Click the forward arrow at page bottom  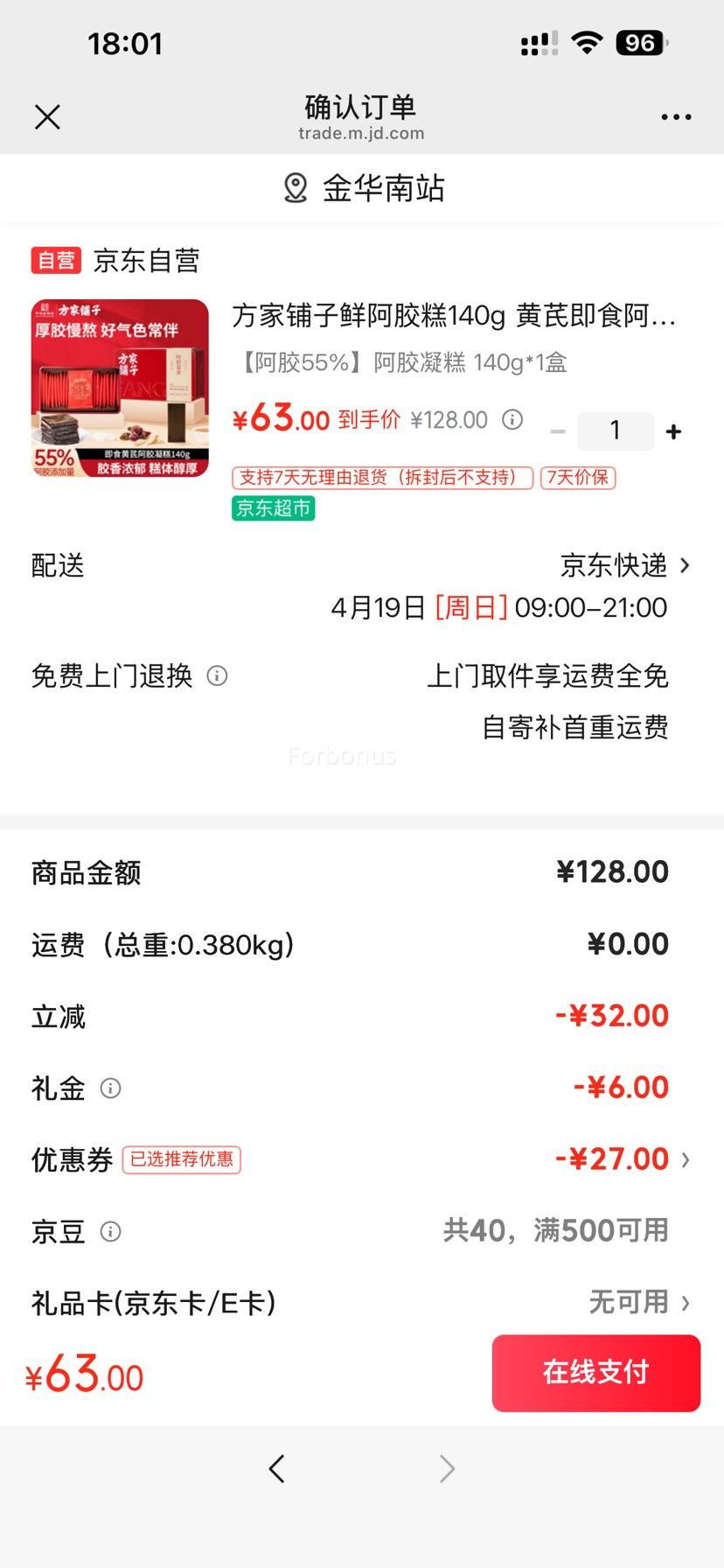click(x=447, y=1468)
